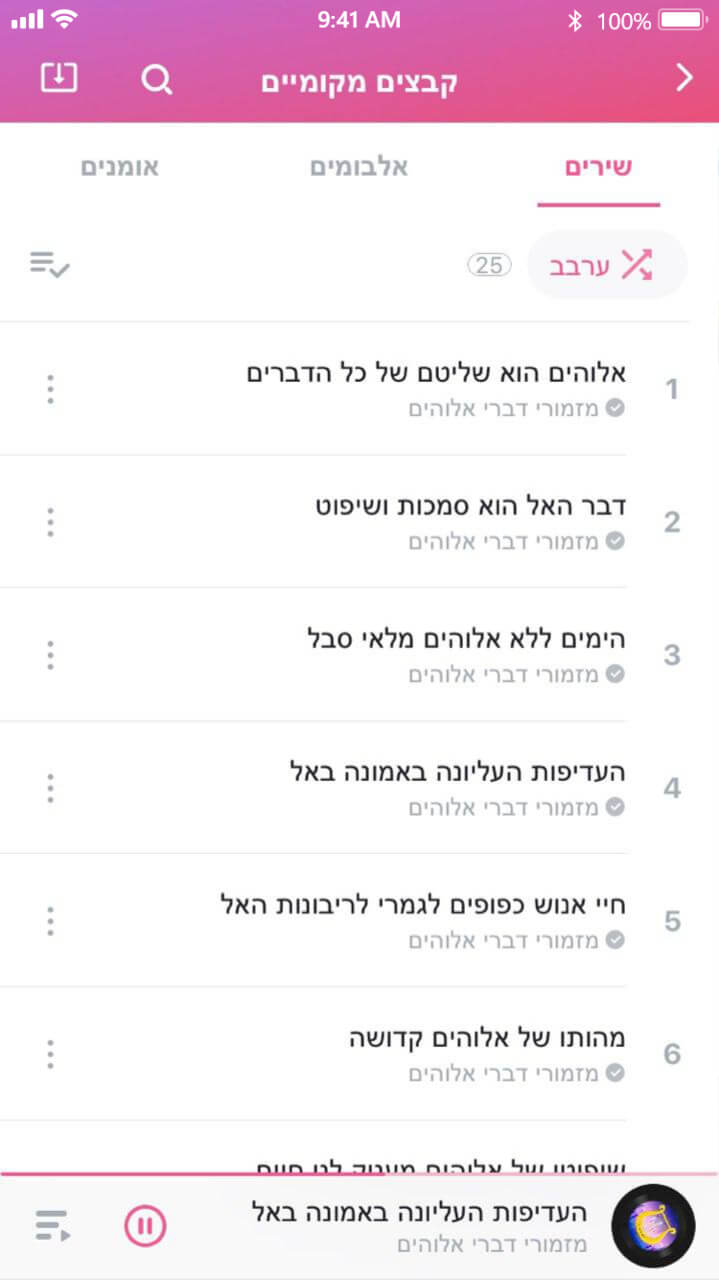Open the now playing album disc
The height and width of the screenshot is (1280, 719).
653,1225
